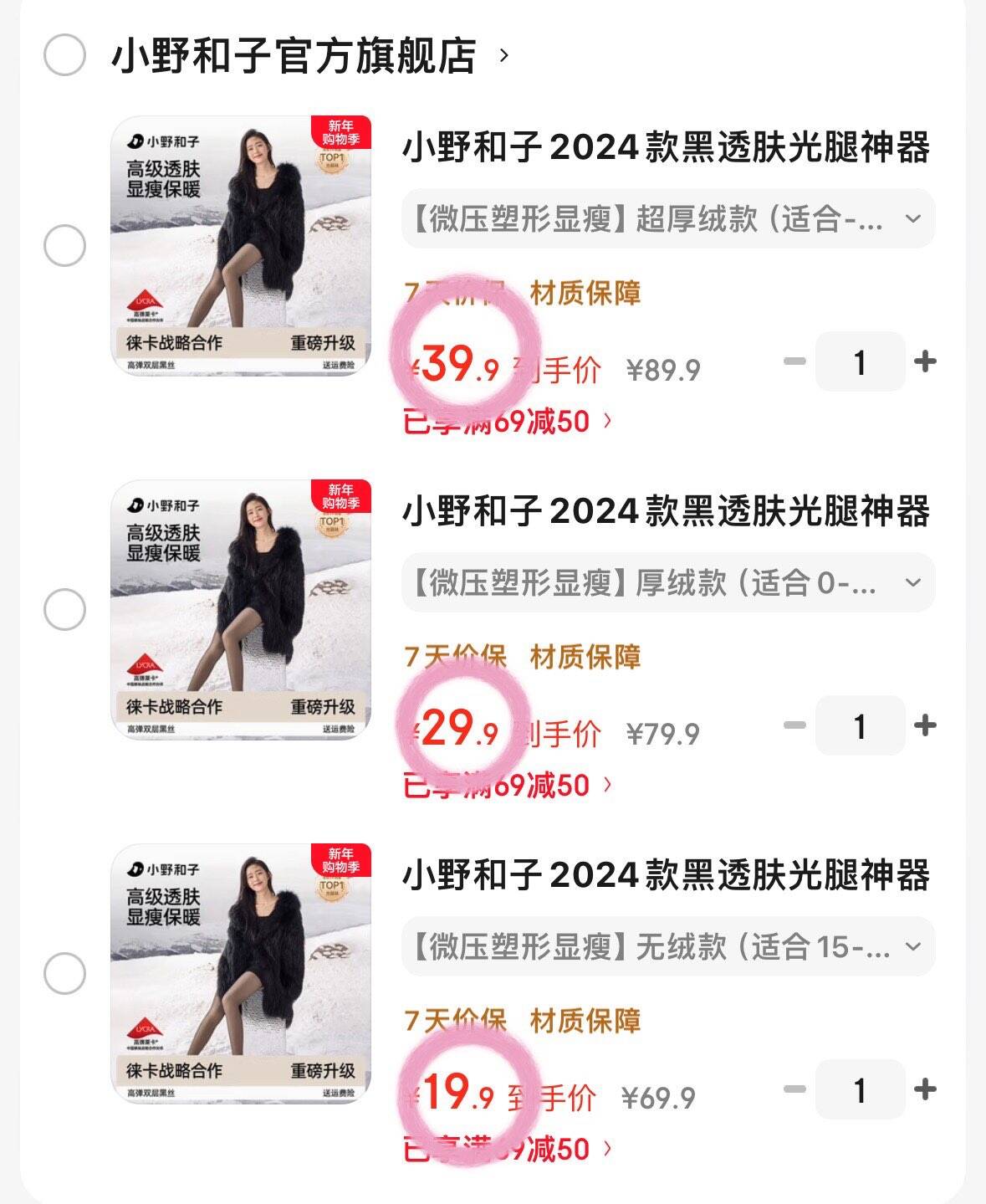Select the 超厚绒款 item checkbox

[x=64, y=246]
